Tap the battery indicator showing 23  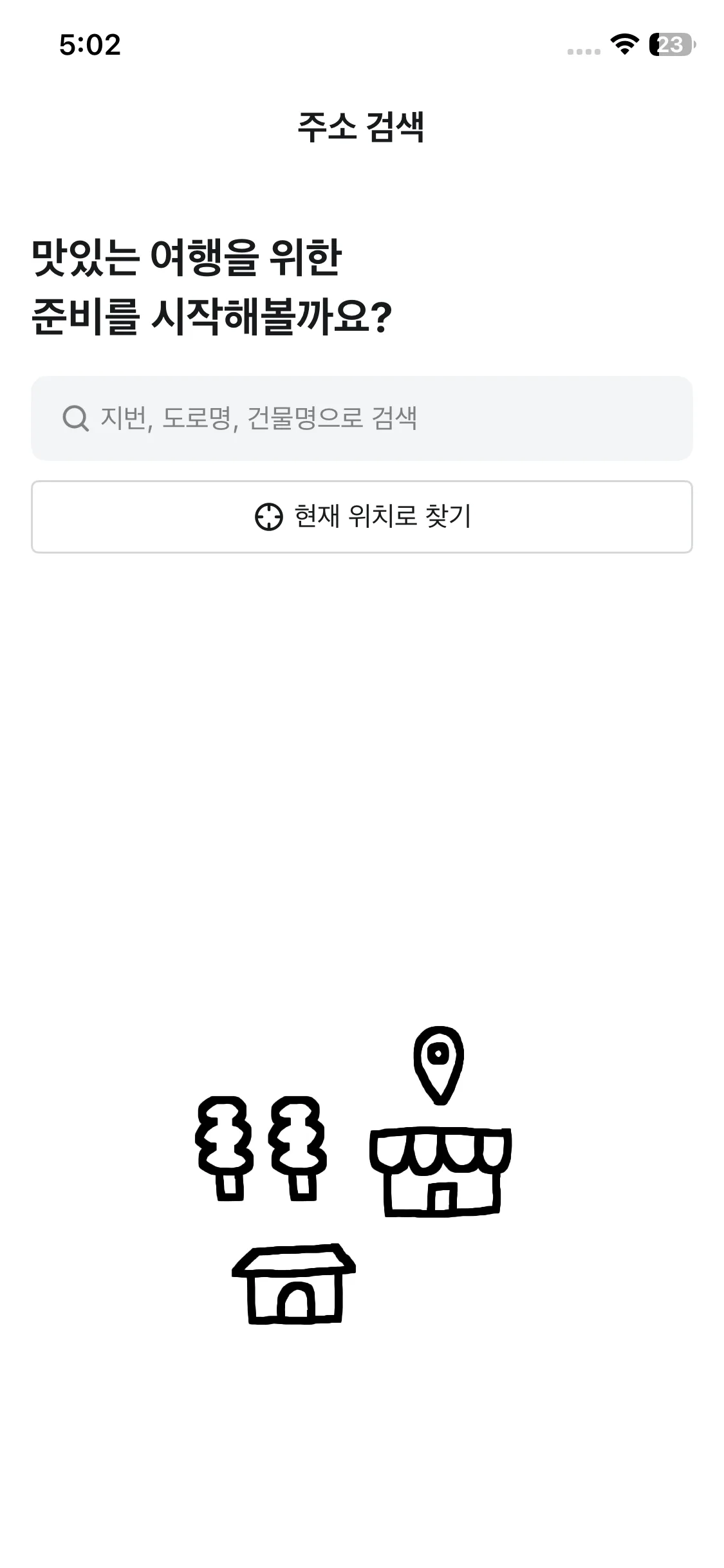click(x=669, y=45)
